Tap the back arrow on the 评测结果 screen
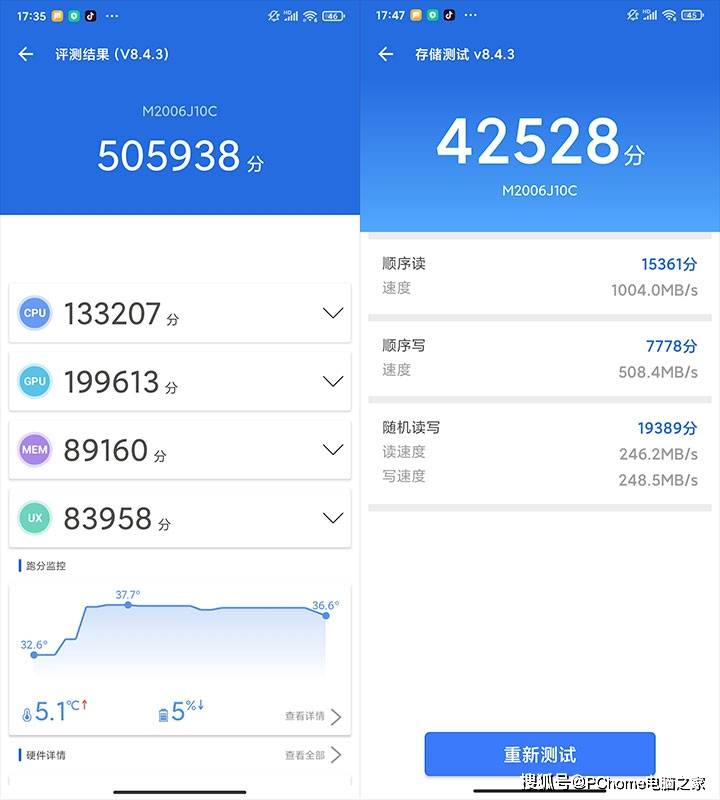 pos(25,54)
